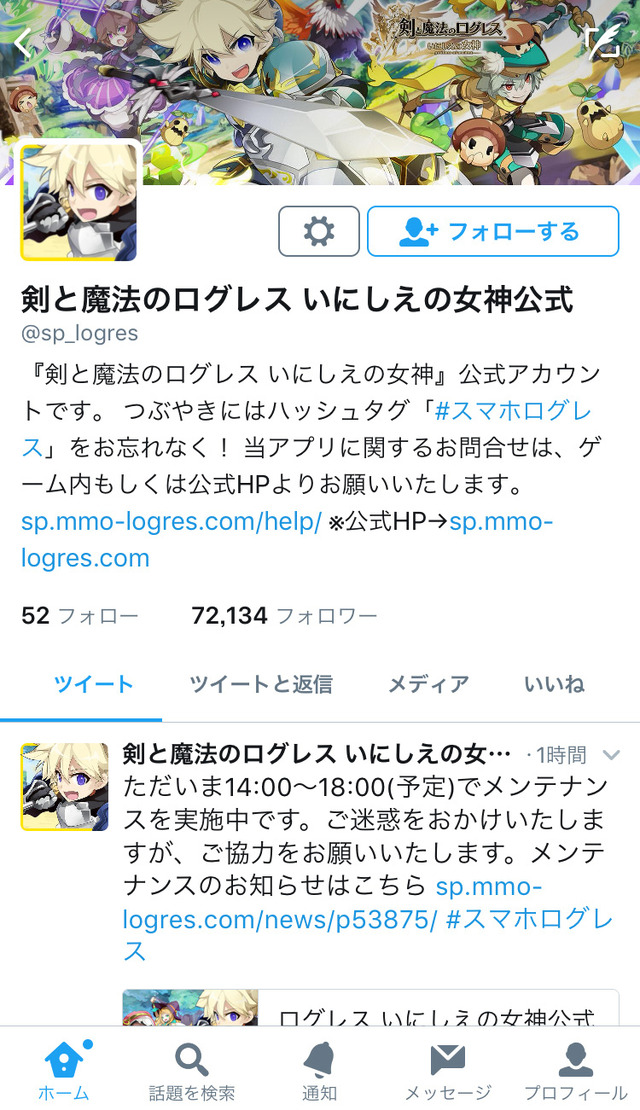Open the 通知 notifications tab
Image resolution: width=640 pixels, height=1110 pixels.
(319, 1070)
